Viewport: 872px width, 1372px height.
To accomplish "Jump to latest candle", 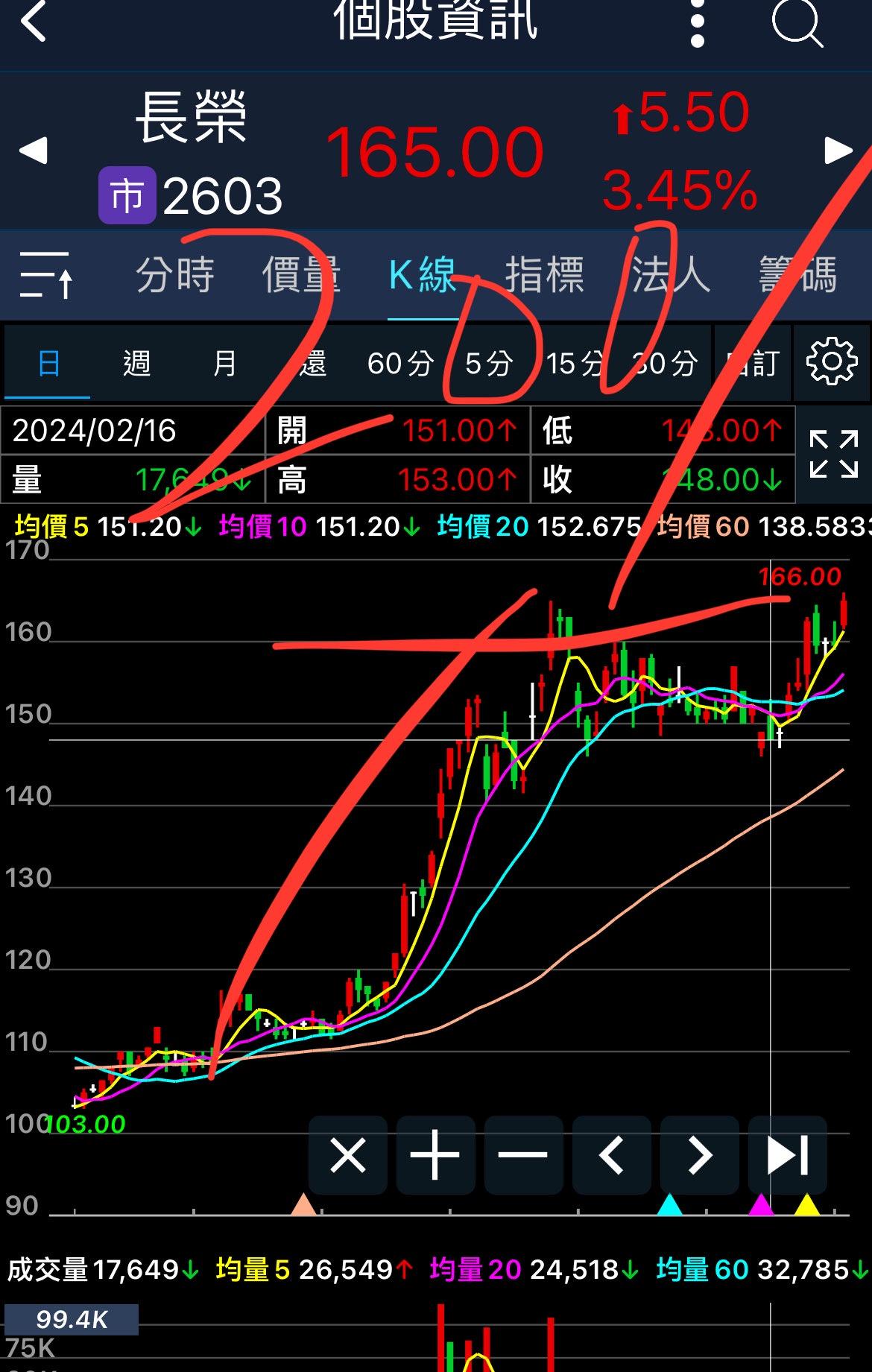I will point(787,1156).
